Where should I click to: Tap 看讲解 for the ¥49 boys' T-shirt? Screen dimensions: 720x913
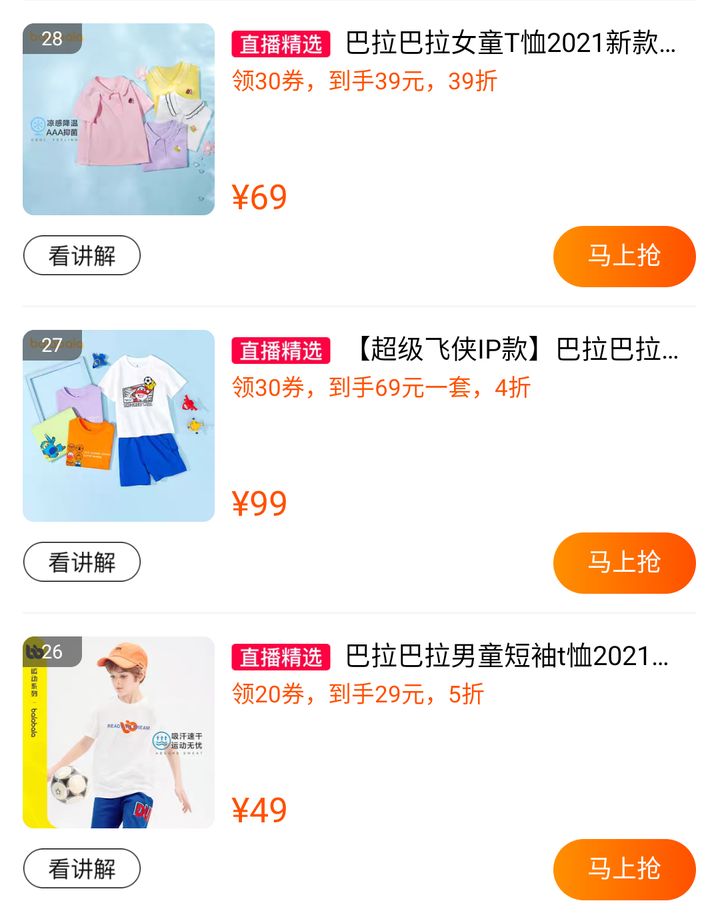click(82, 868)
